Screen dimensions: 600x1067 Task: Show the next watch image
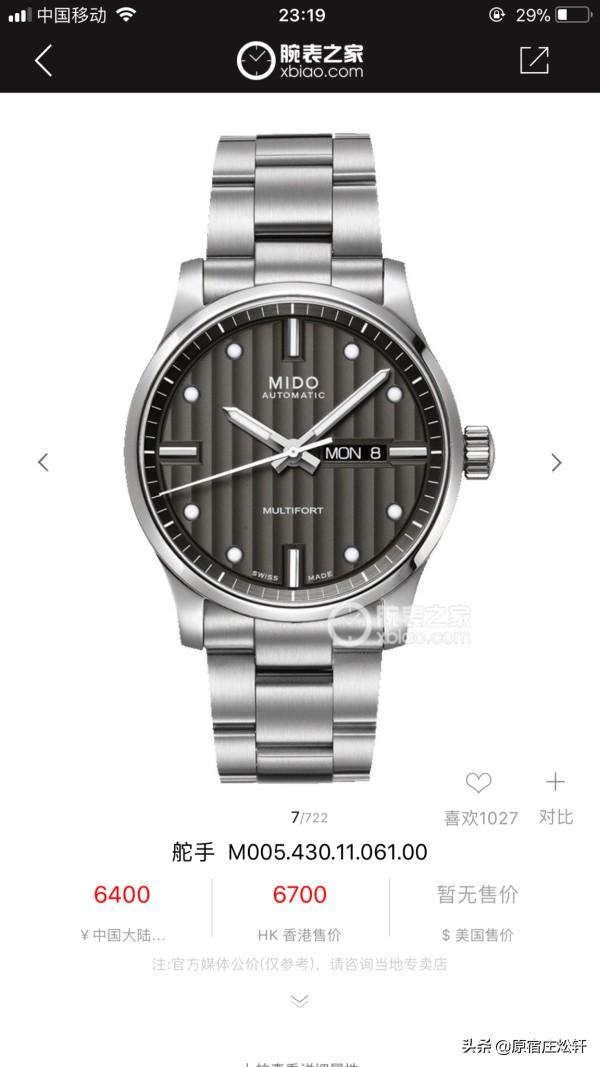[557, 462]
